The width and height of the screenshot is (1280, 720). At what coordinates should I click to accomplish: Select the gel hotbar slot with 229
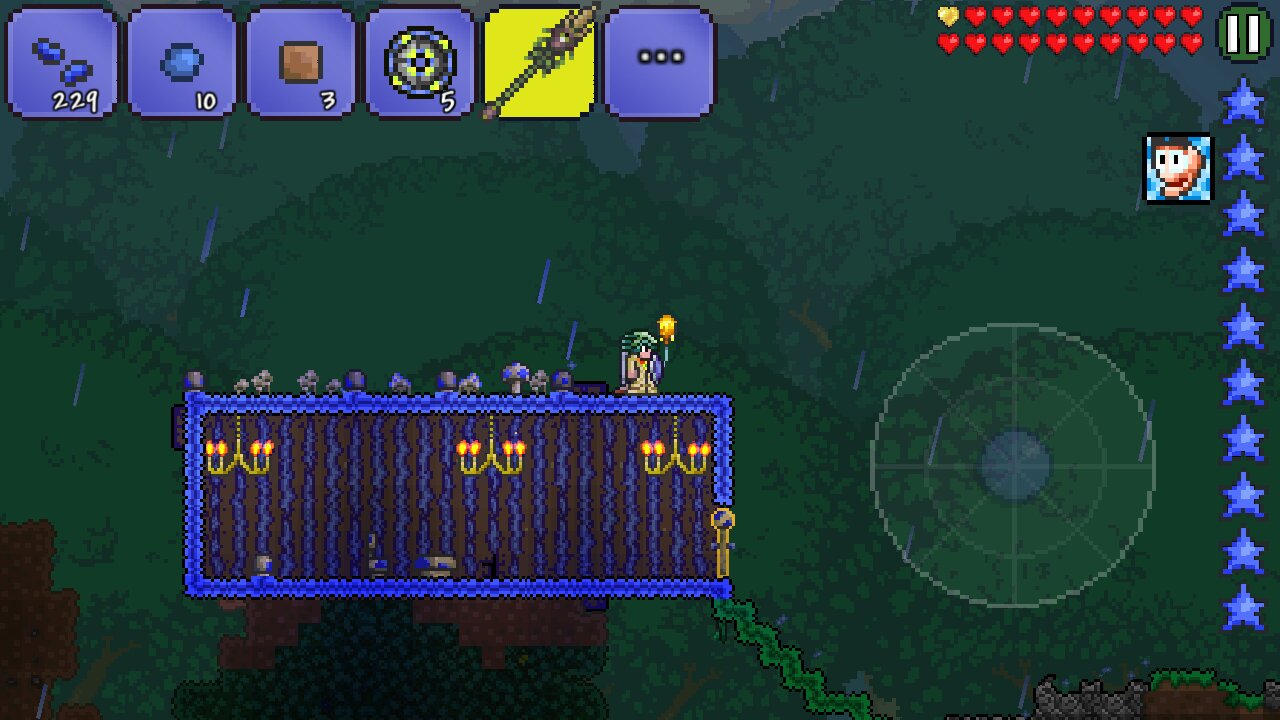(x=62, y=62)
